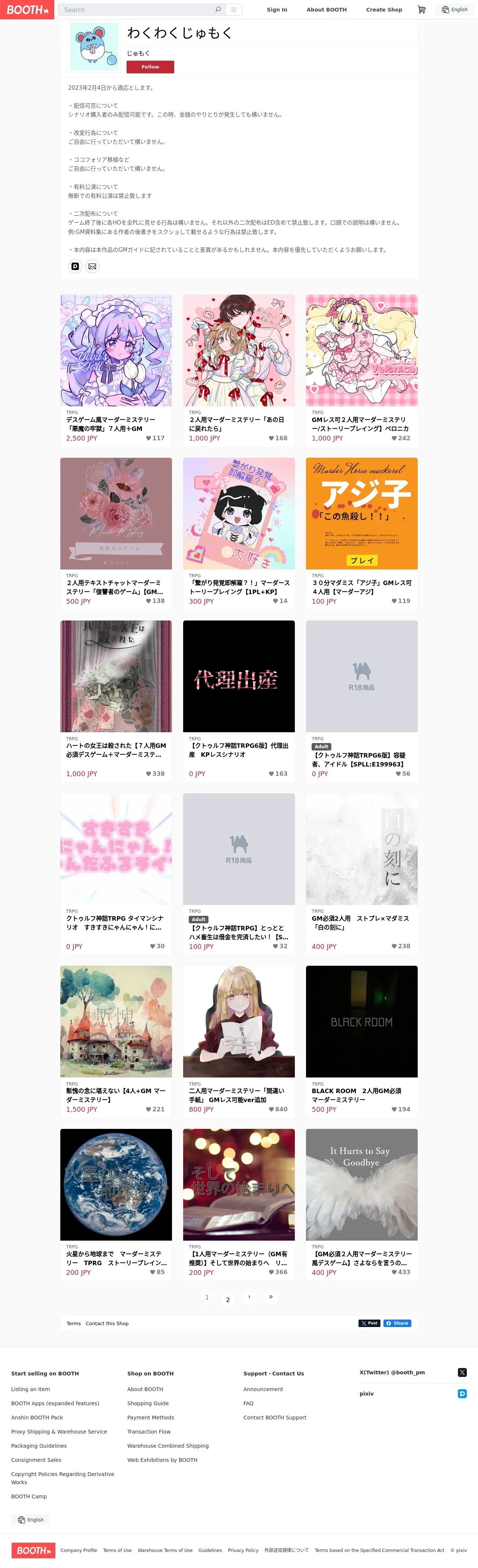Open the 「悪魔の牢獄」7人用+GM product card
The width and height of the screenshot is (478, 1568).
point(116,370)
